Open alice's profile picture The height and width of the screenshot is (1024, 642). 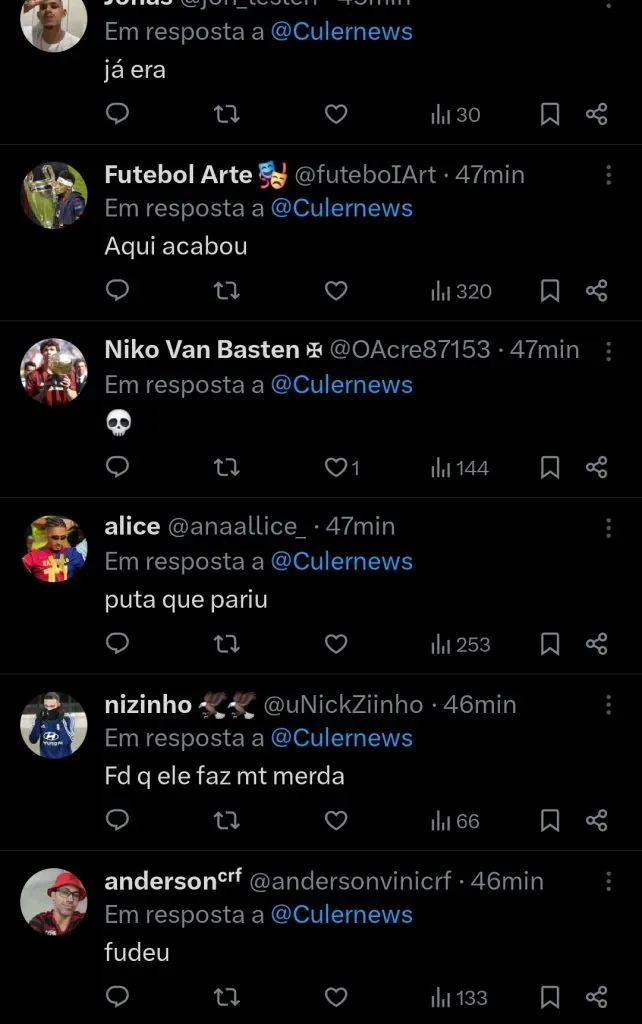(x=54, y=549)
